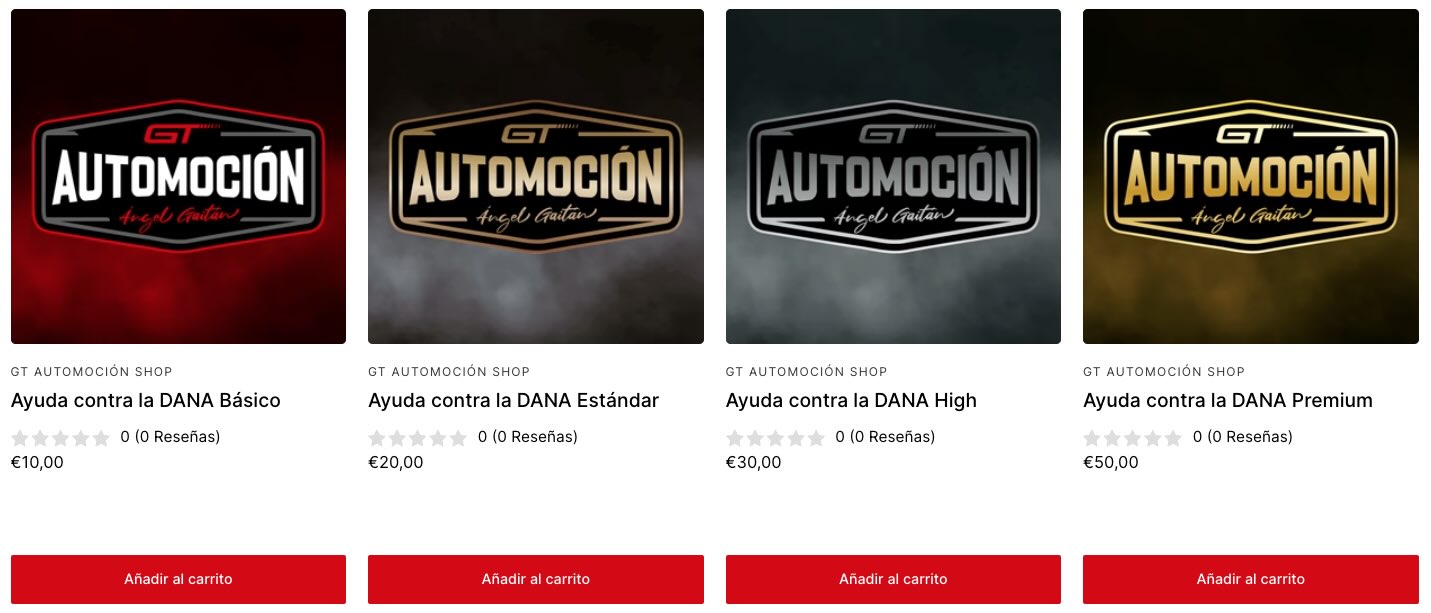Viewport: 1431px width, 613px height.
Task: Open the silver High product image
Action: click(893, 177)
